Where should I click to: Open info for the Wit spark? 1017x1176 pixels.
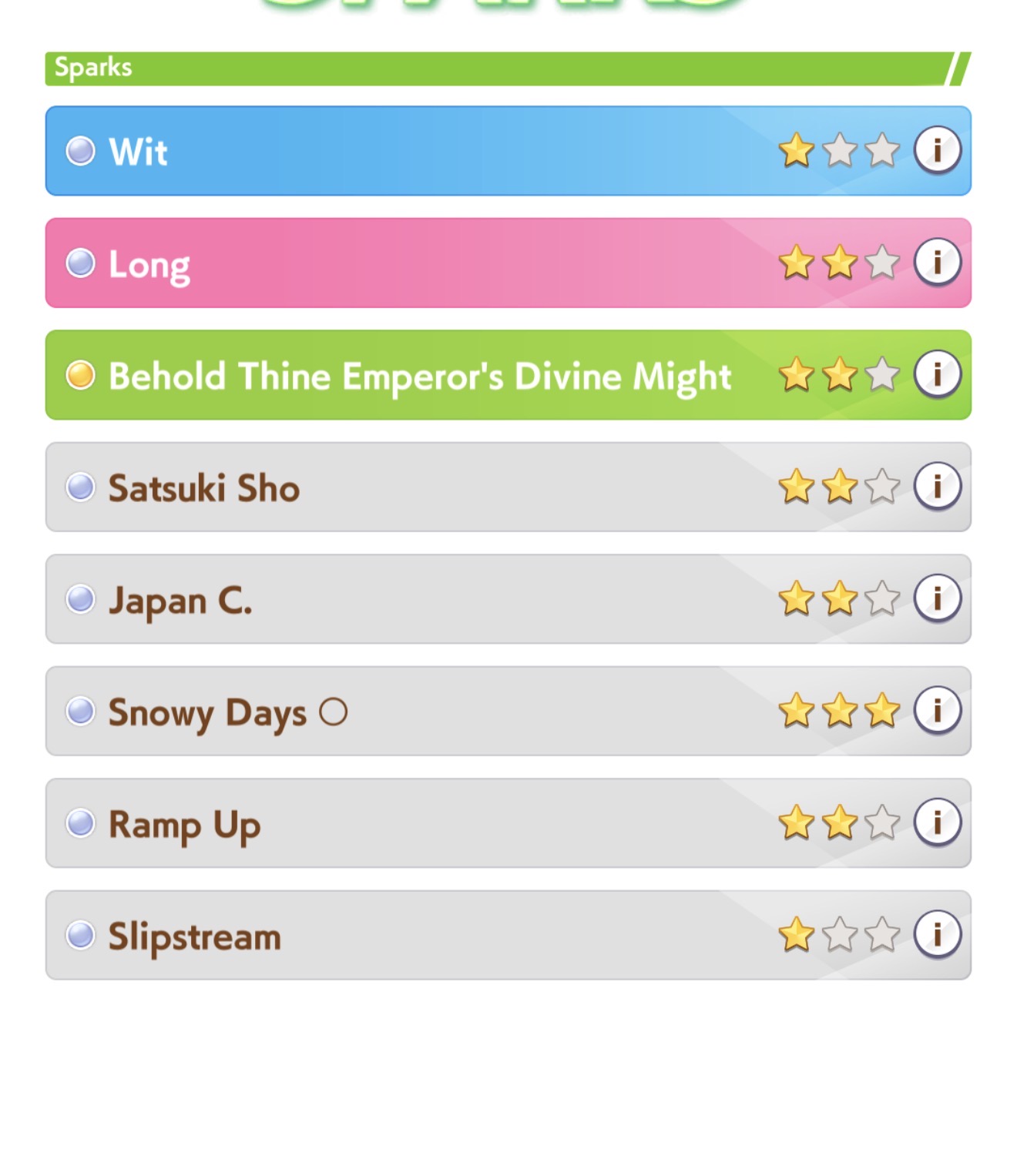(937, 149)
